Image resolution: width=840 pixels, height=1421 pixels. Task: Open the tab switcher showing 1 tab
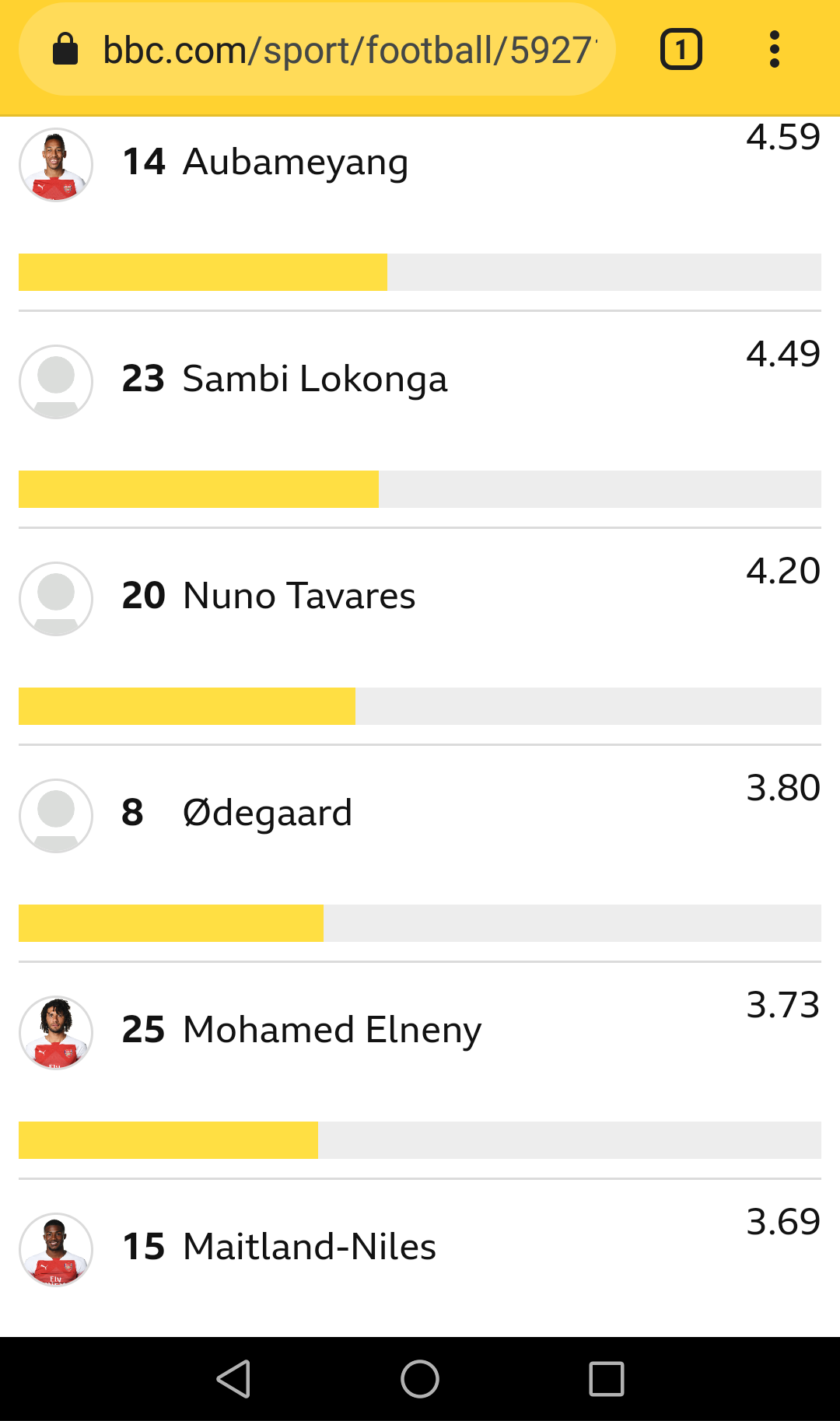pyautogui.click(x=681, y=50)
